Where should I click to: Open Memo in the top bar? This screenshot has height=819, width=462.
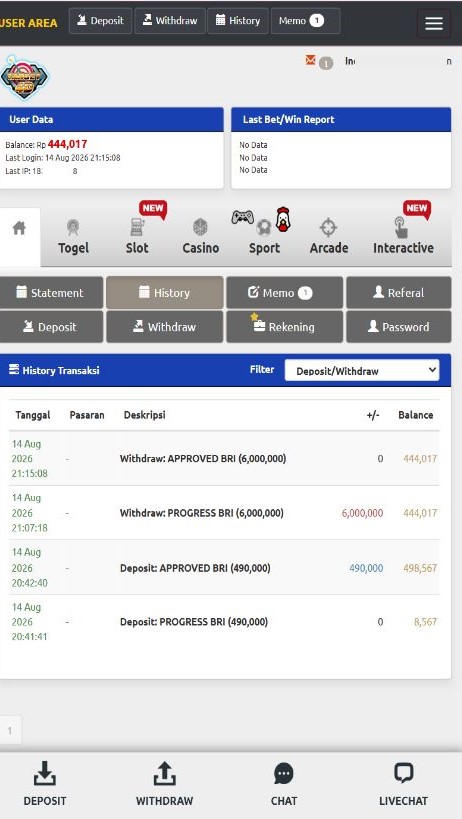coord(305,21)
